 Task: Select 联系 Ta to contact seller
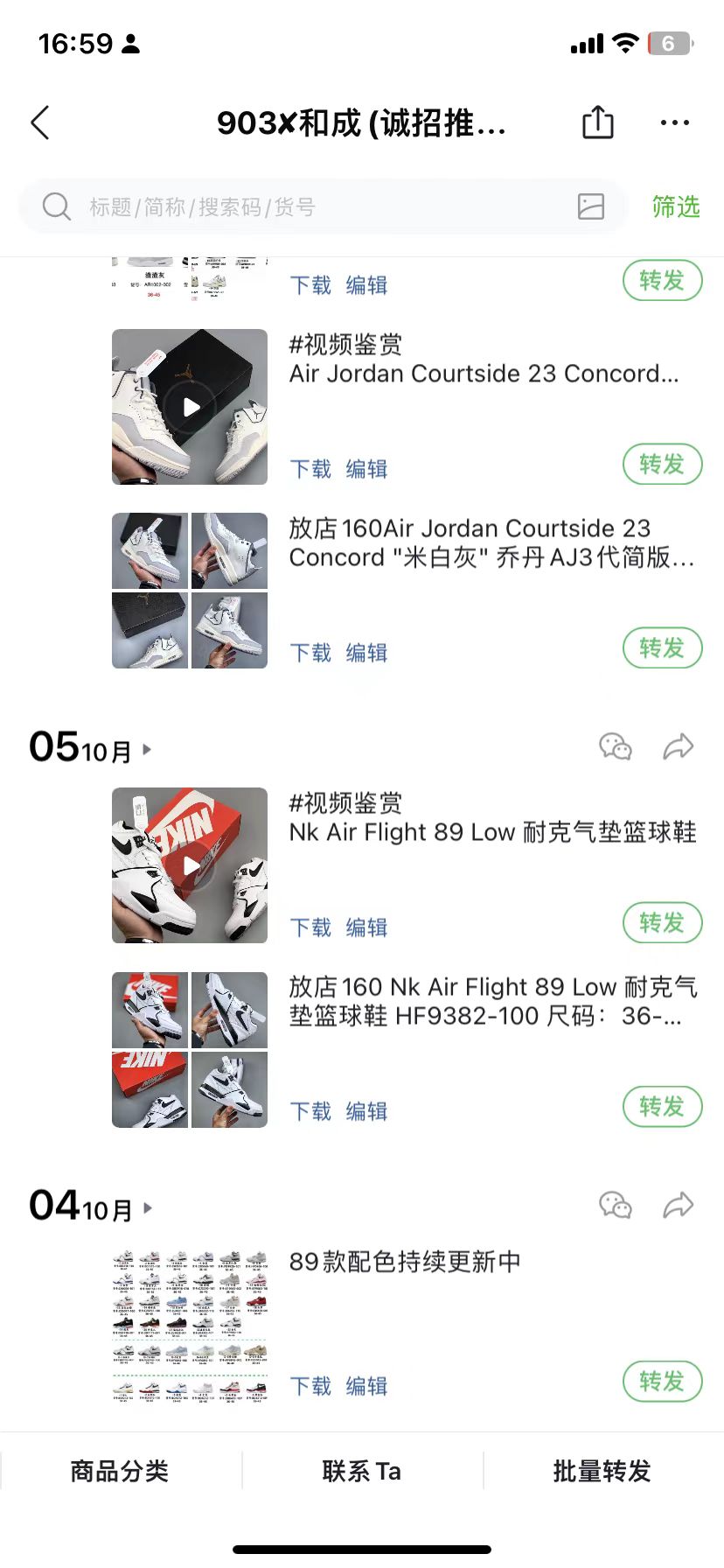point(362,1471)
